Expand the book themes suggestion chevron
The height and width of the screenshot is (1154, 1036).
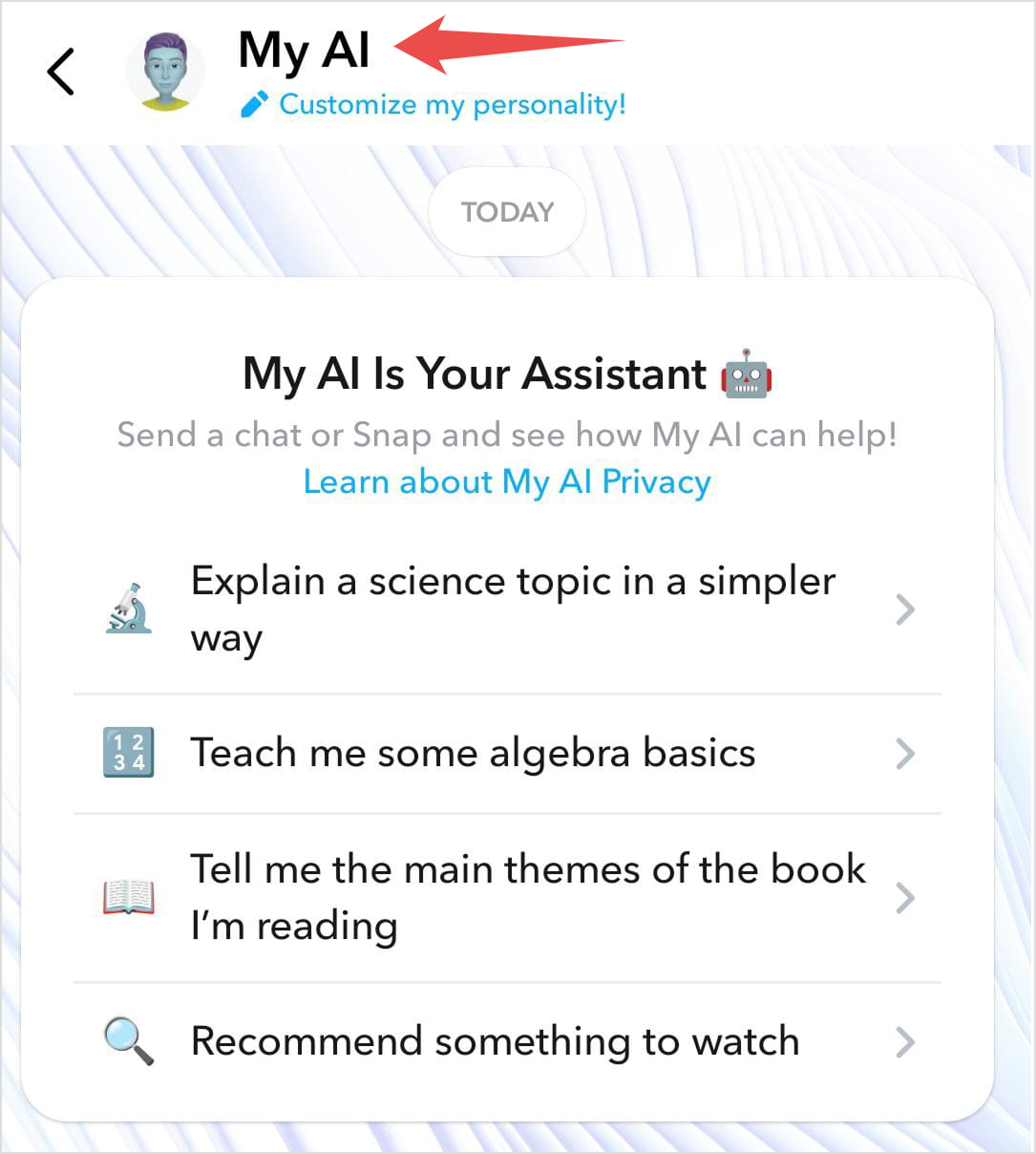click(905, 897)
